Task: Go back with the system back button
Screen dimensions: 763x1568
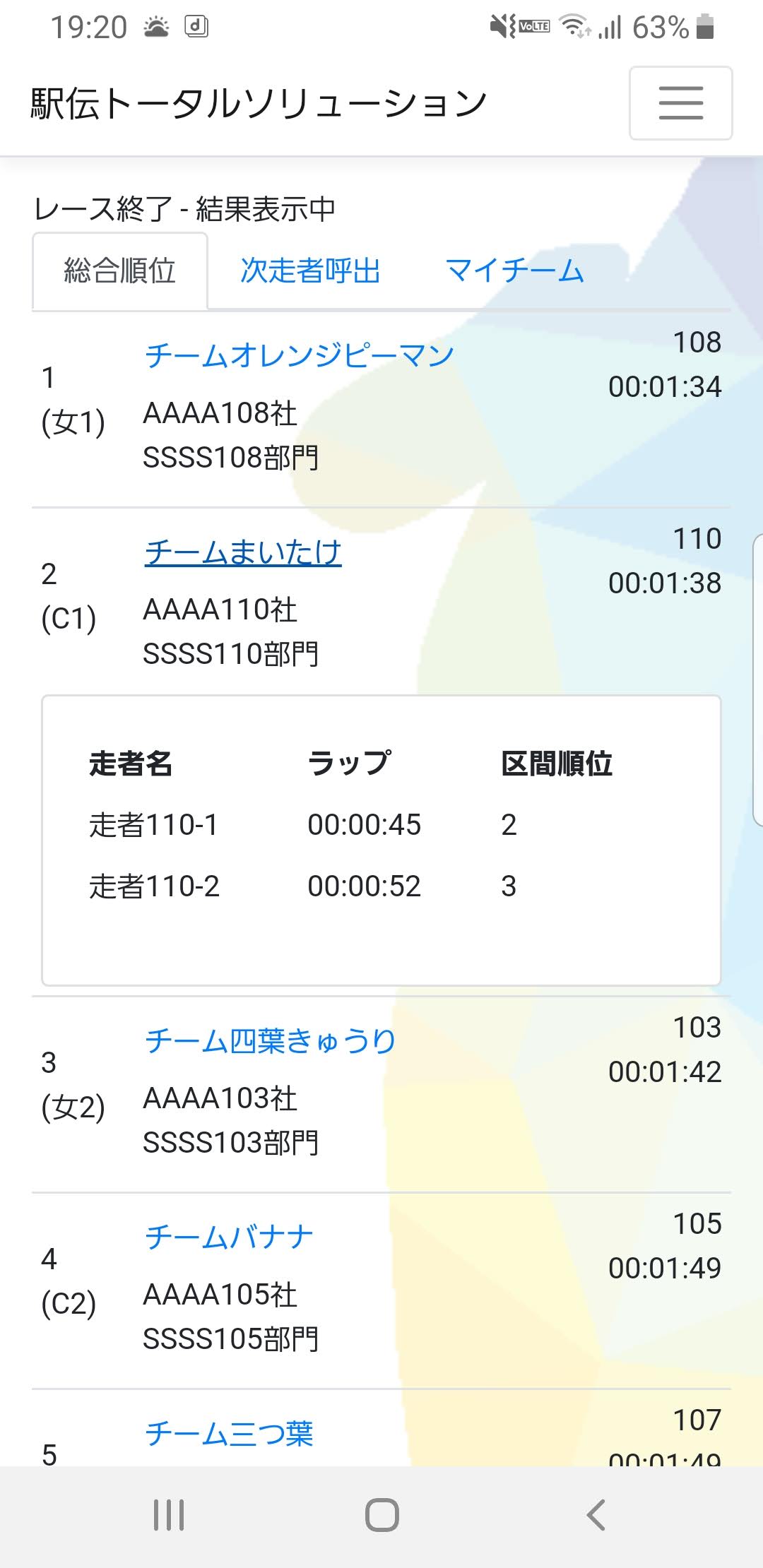Action: tap(596, 1514)
